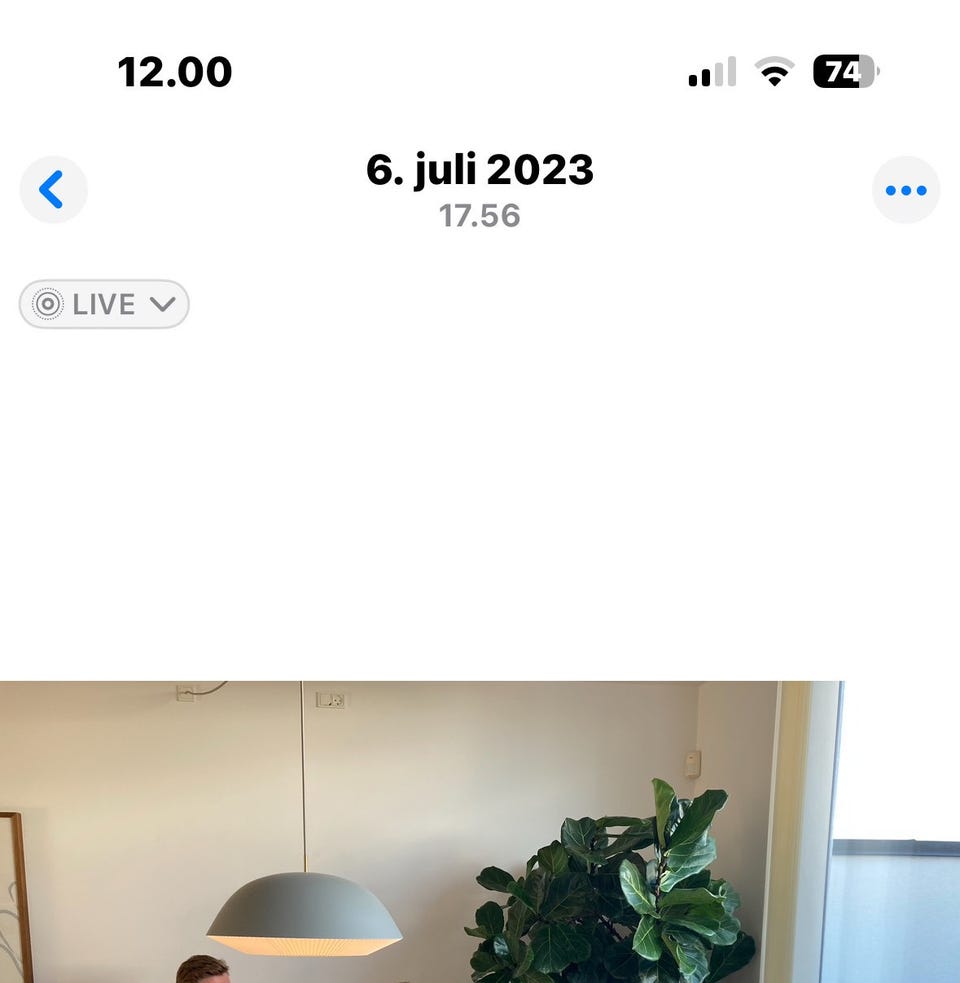Image resolution: width=960 pixels, height=983 pixels.
Task: Tap the Live Photo bullseye icon
Action: point(49,304)
